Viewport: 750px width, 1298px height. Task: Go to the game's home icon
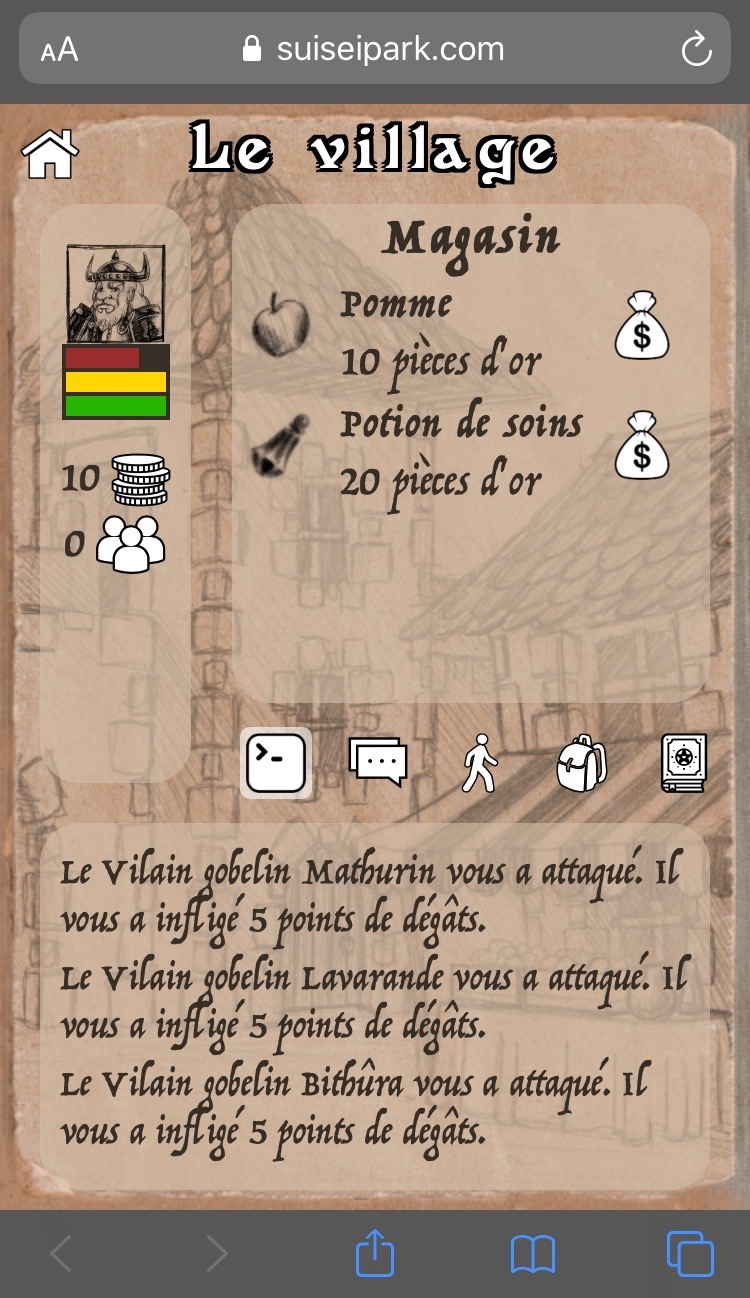[50, 154]
